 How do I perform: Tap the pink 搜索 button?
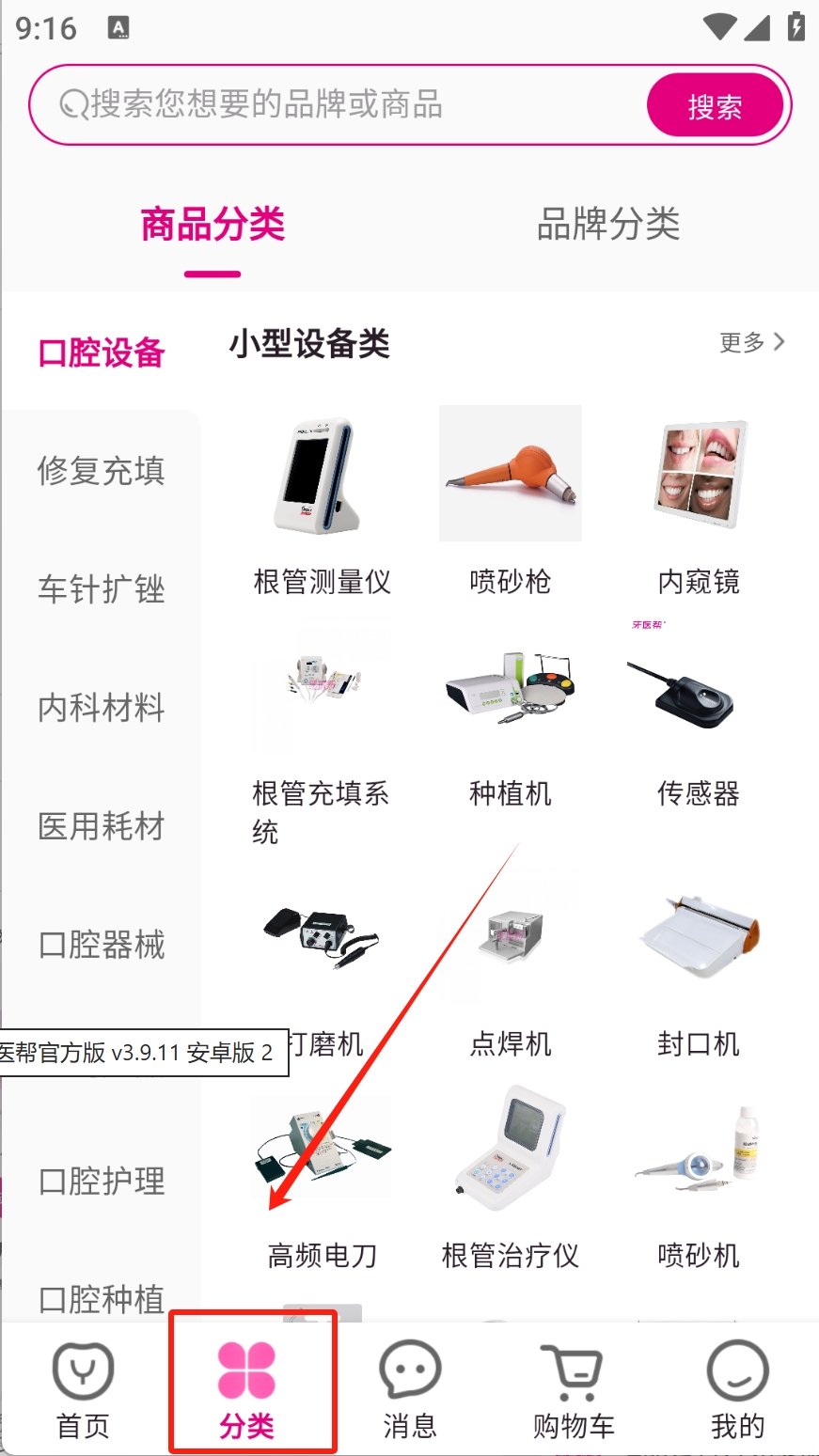[x=715, y=106]
